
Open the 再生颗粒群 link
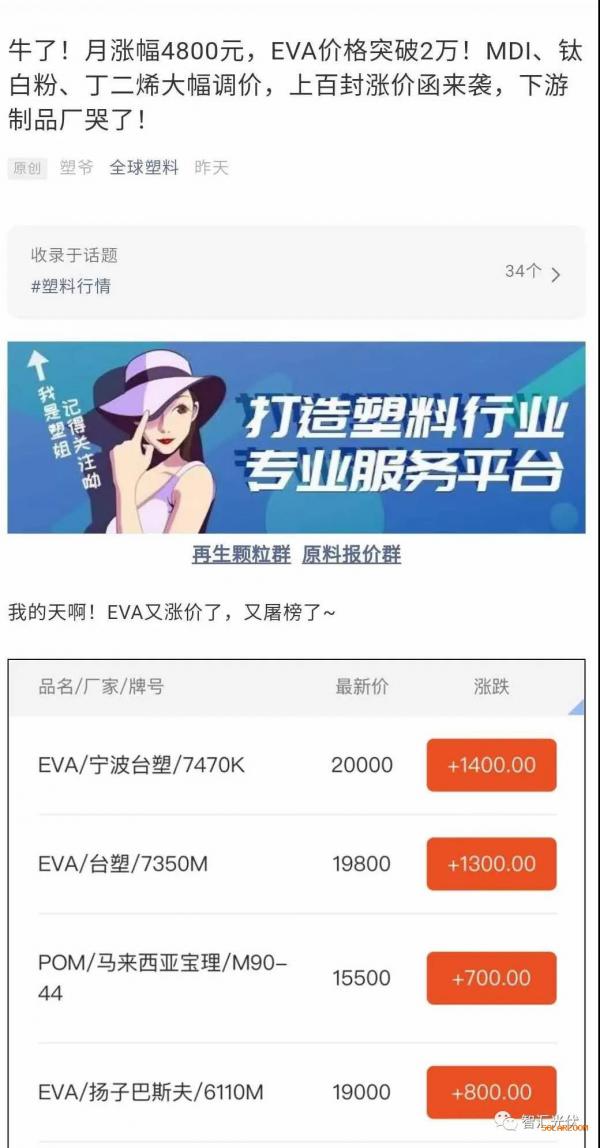pyautogui.click(x=241, y=554)
